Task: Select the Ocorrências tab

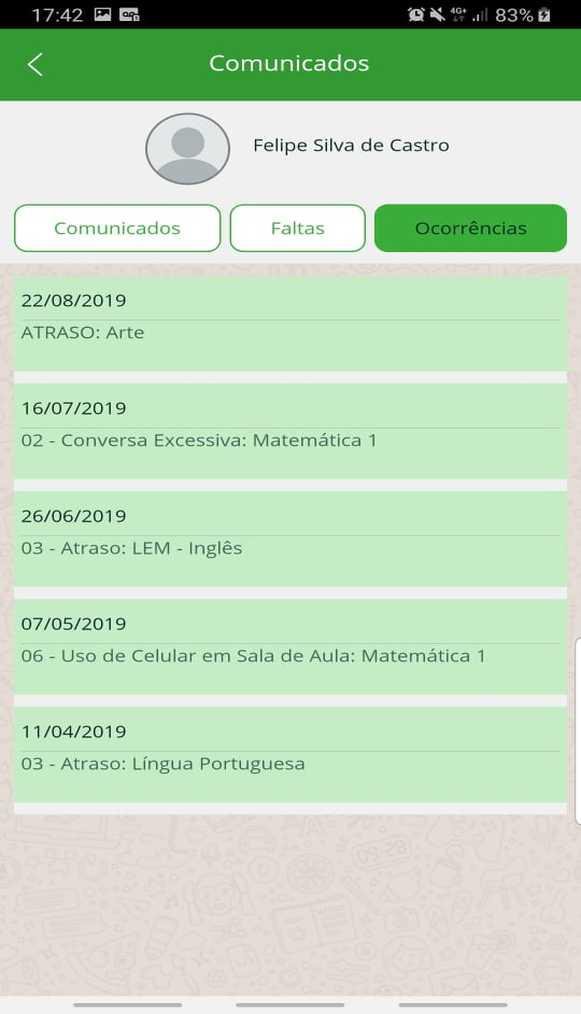Action: pos(470,228)
